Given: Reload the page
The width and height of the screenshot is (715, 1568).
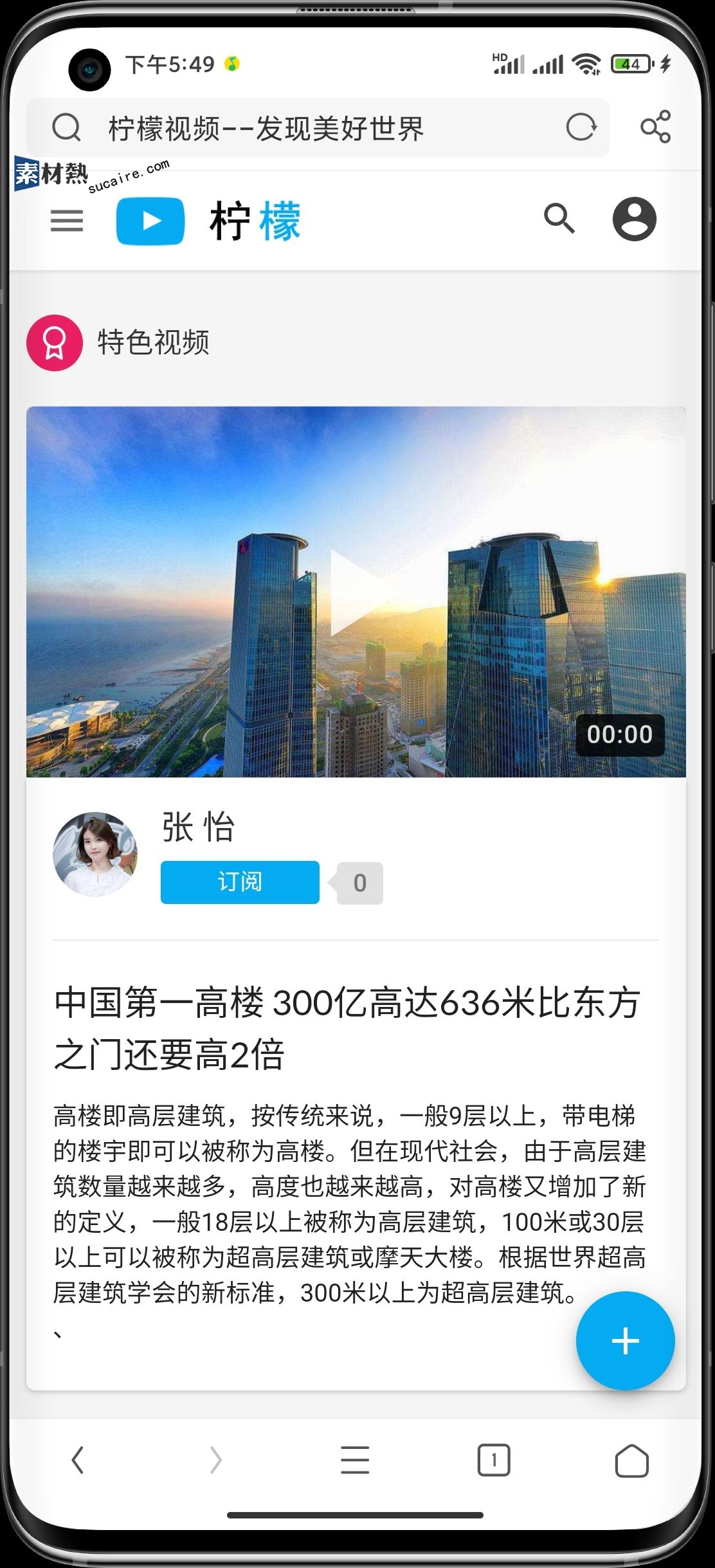Looking at the screenshot, I should pyautogui.click(x=581, y=127).
